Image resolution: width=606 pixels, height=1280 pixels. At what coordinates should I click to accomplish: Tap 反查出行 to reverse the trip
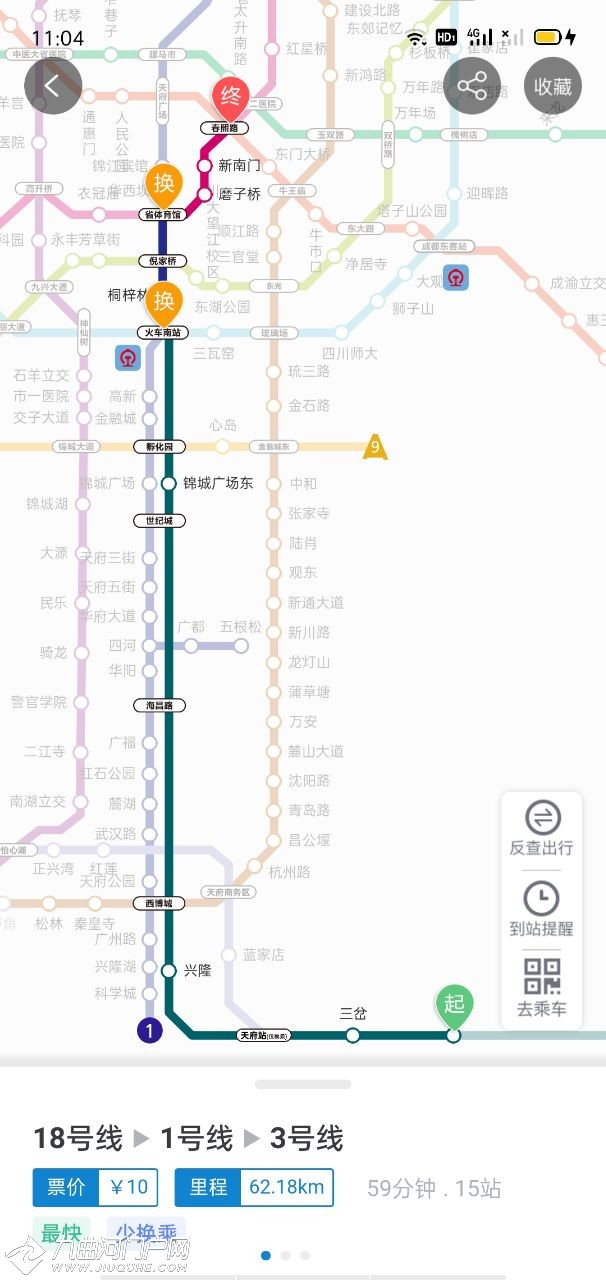[x=541, y=829]
